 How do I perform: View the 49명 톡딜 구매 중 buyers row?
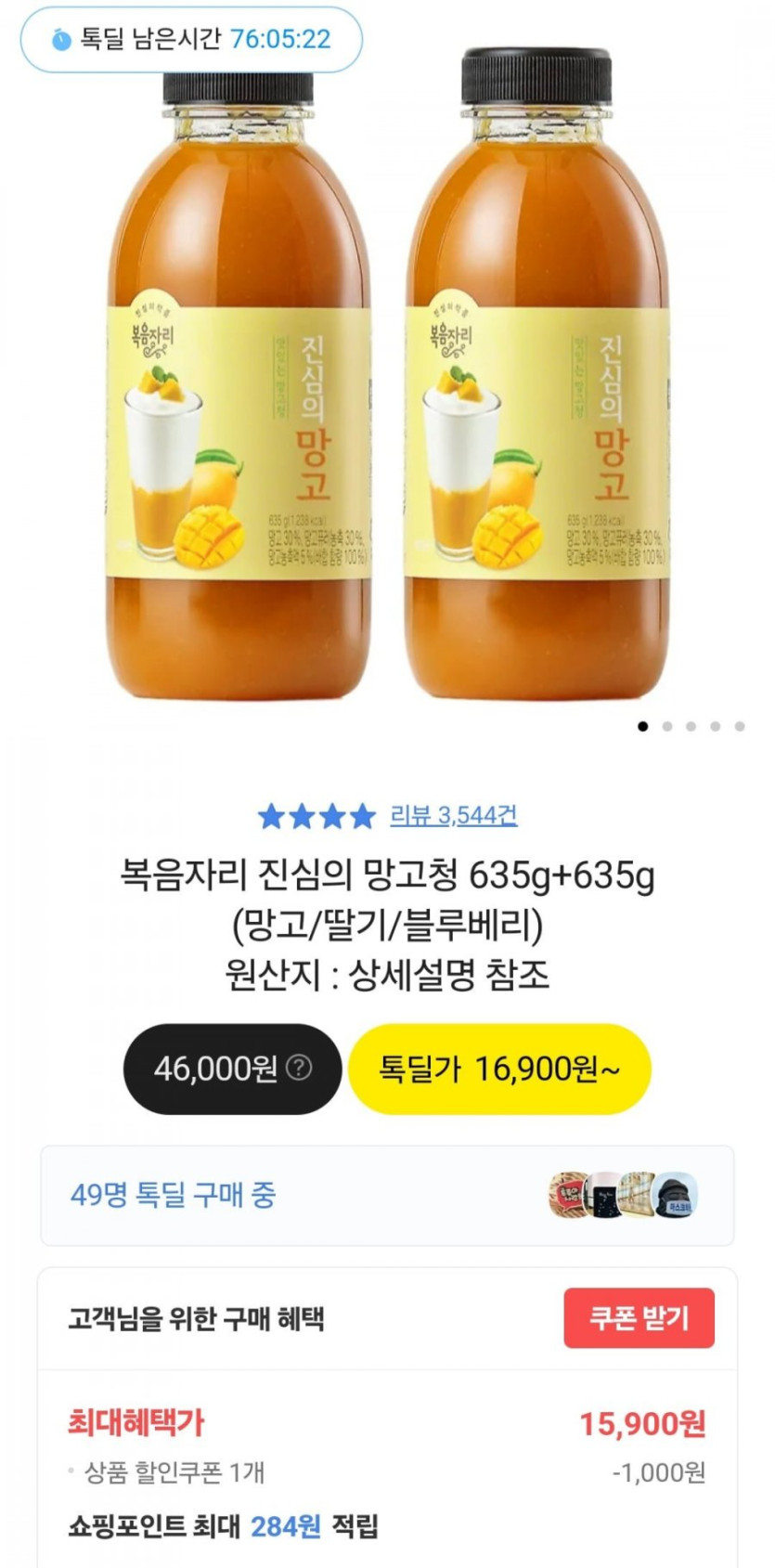point(387,1195)
